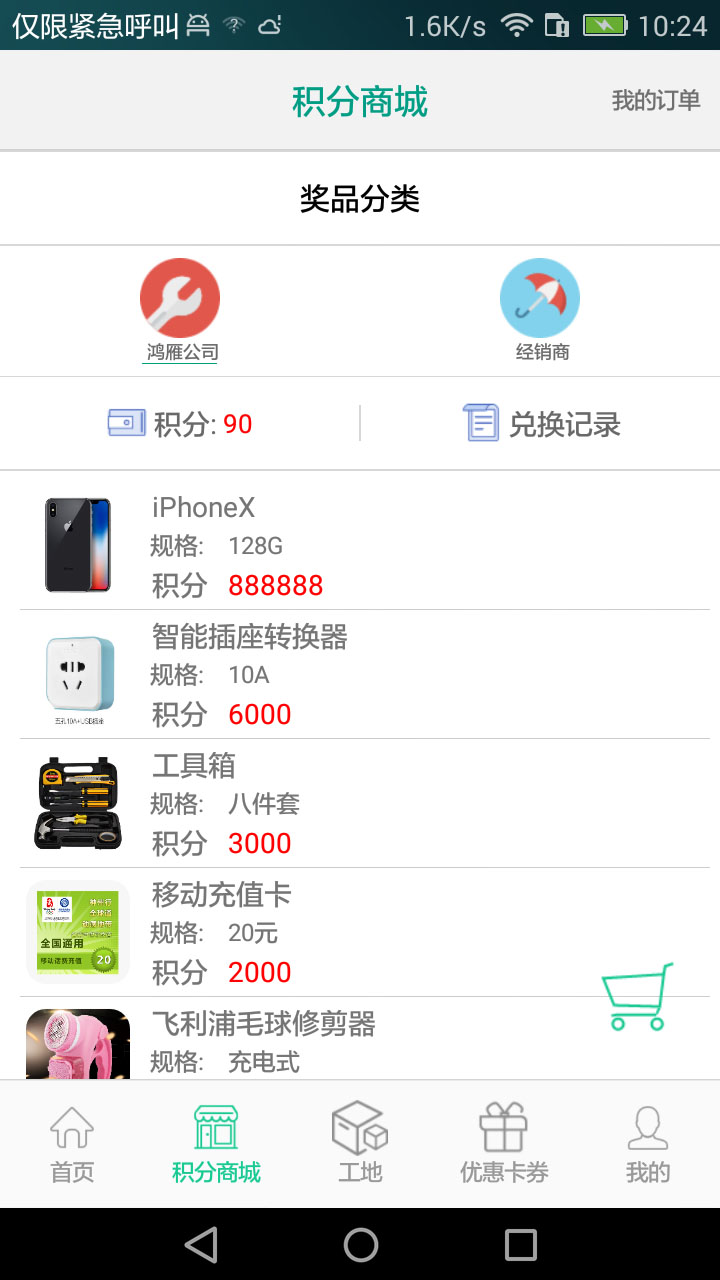The height and width of the screenshot is (1280, 720).
Task: Tap the Android home circle button
Action: [x=360, y=1245]
